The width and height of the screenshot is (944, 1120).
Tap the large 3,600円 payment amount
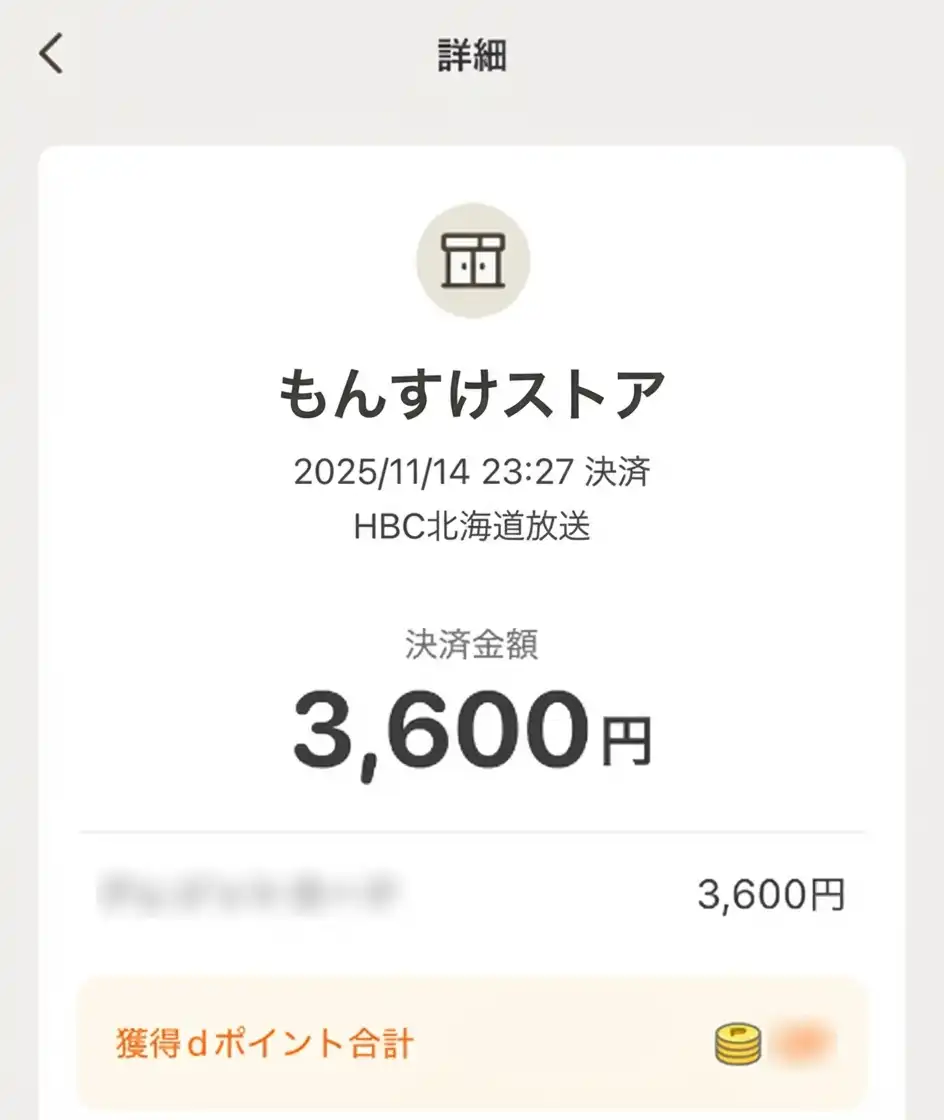click(471, 731)
